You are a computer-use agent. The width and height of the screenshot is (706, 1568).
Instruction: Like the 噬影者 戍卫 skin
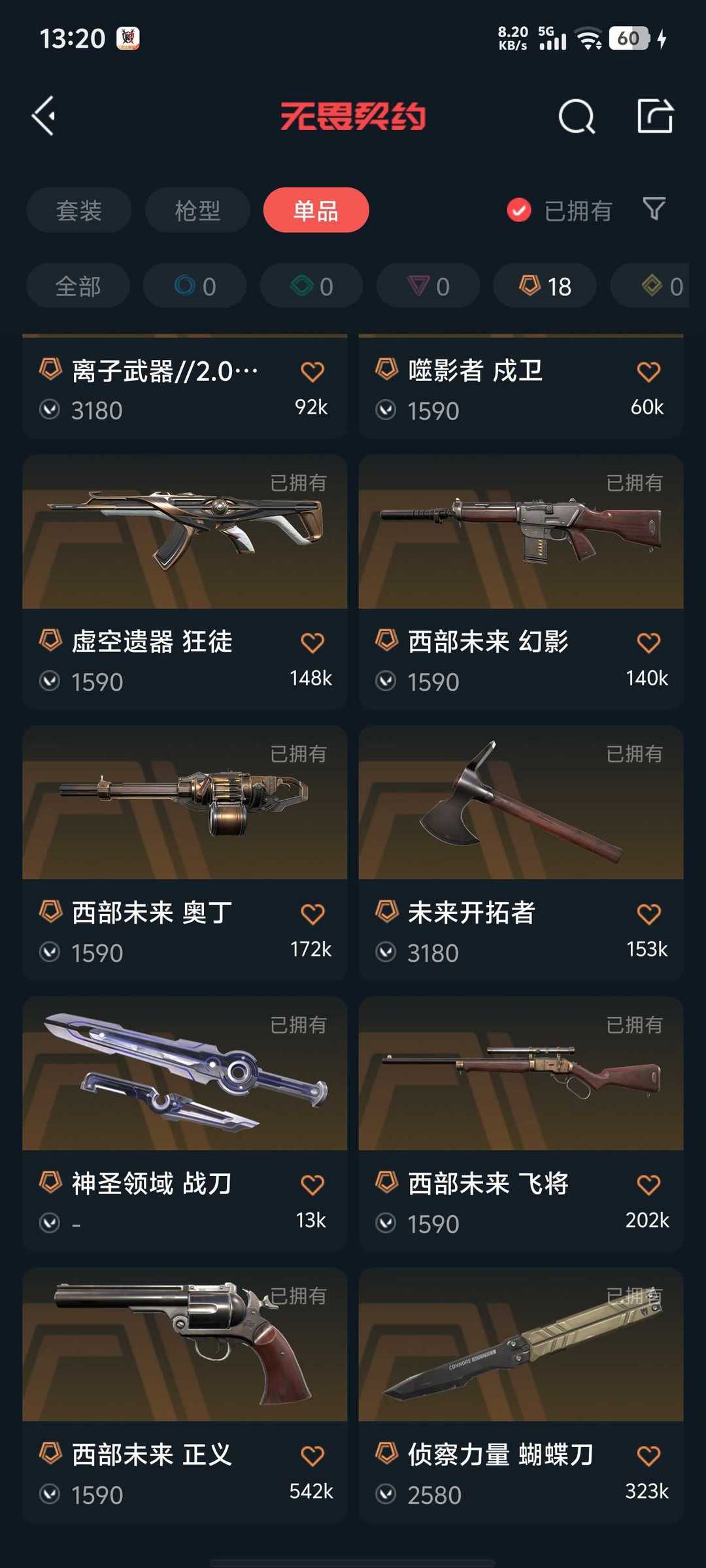coord(648,372)
